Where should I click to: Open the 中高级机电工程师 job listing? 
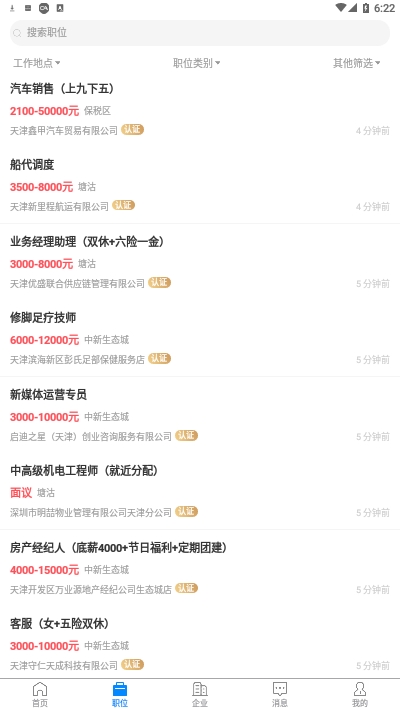pyautogui.click(x=200, y=491)
